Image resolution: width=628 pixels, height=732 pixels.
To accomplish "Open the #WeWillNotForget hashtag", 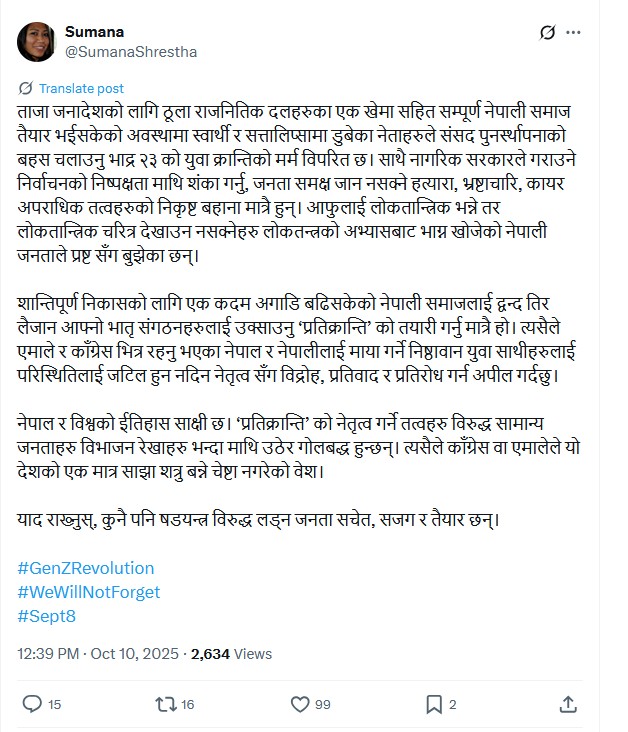I will click(x=89, y=592).
